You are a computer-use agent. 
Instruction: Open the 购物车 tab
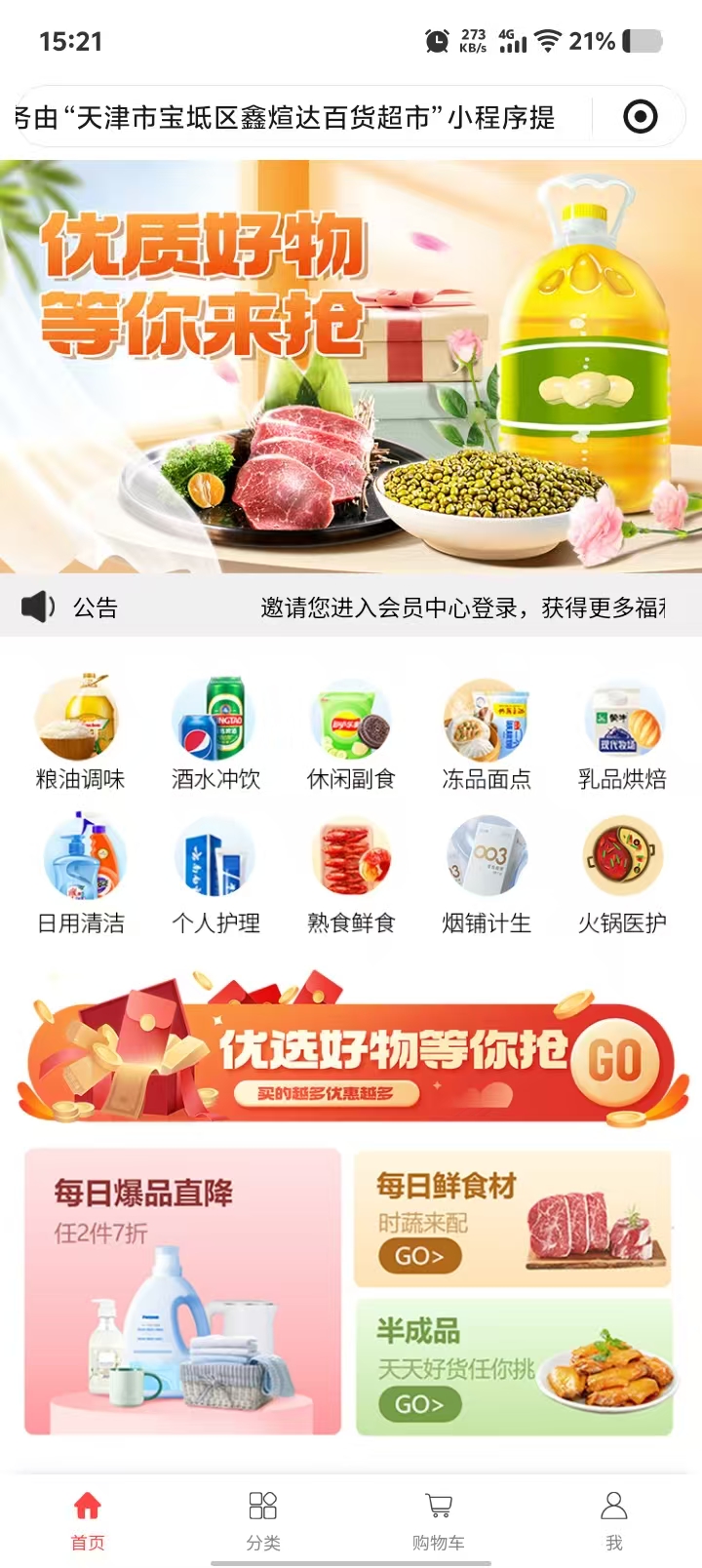(439, 1519)
